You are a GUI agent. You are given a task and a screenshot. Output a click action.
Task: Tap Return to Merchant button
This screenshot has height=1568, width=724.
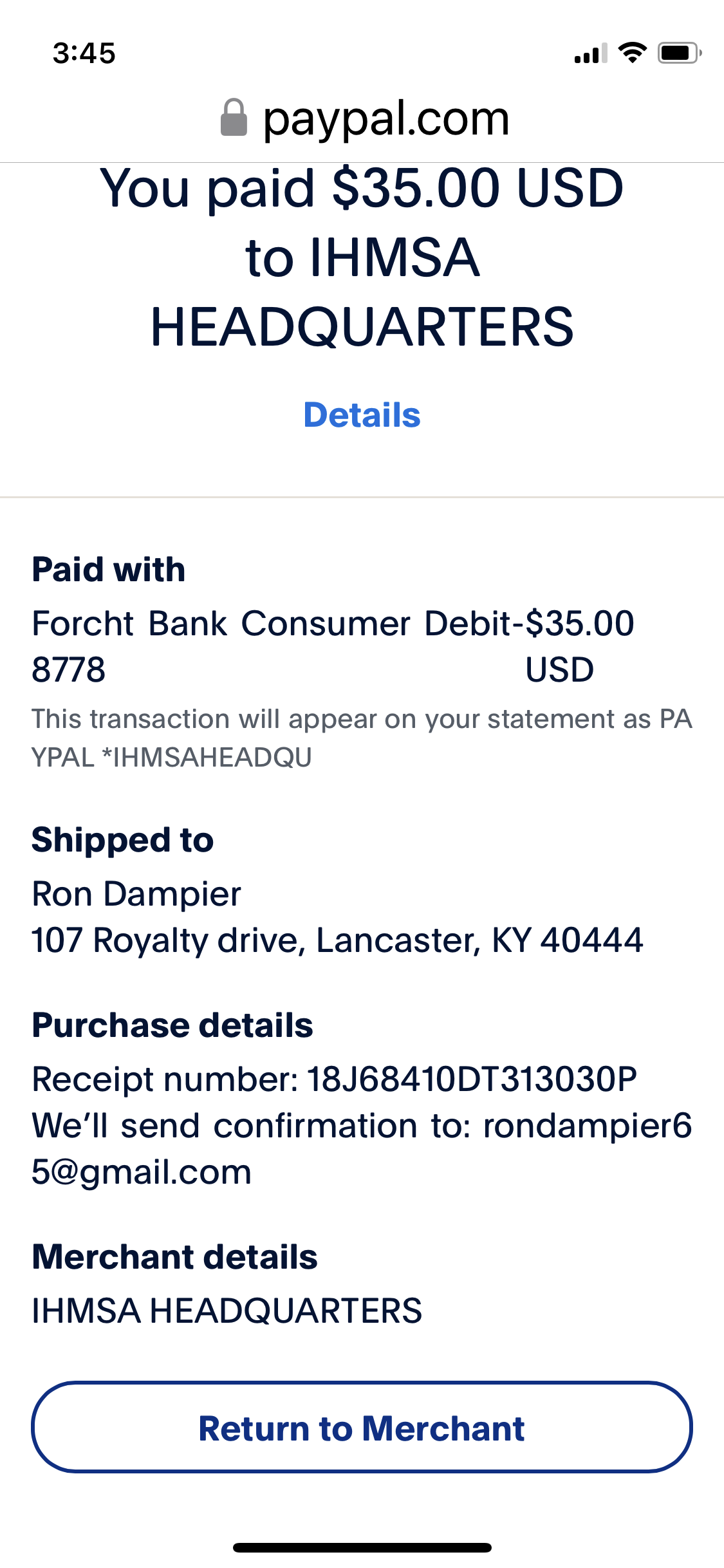(x=362, y=1428)
